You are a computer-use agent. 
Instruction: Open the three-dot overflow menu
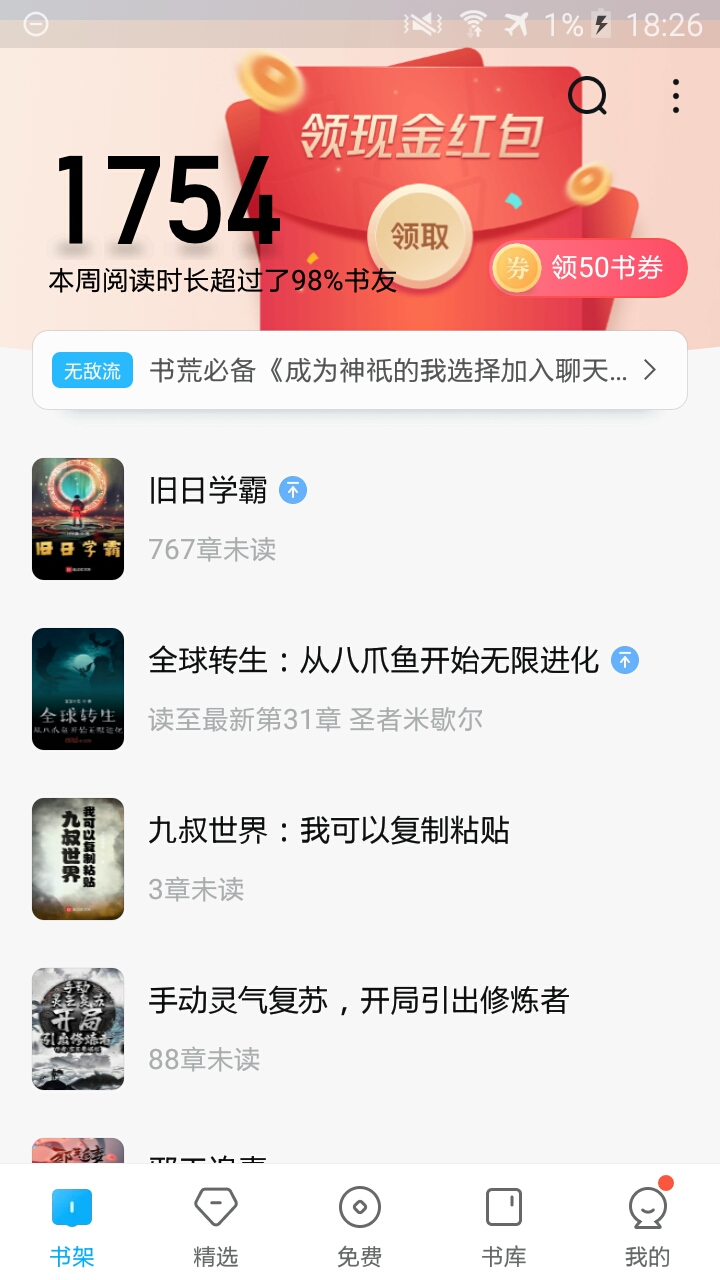(x=676, y=96)
